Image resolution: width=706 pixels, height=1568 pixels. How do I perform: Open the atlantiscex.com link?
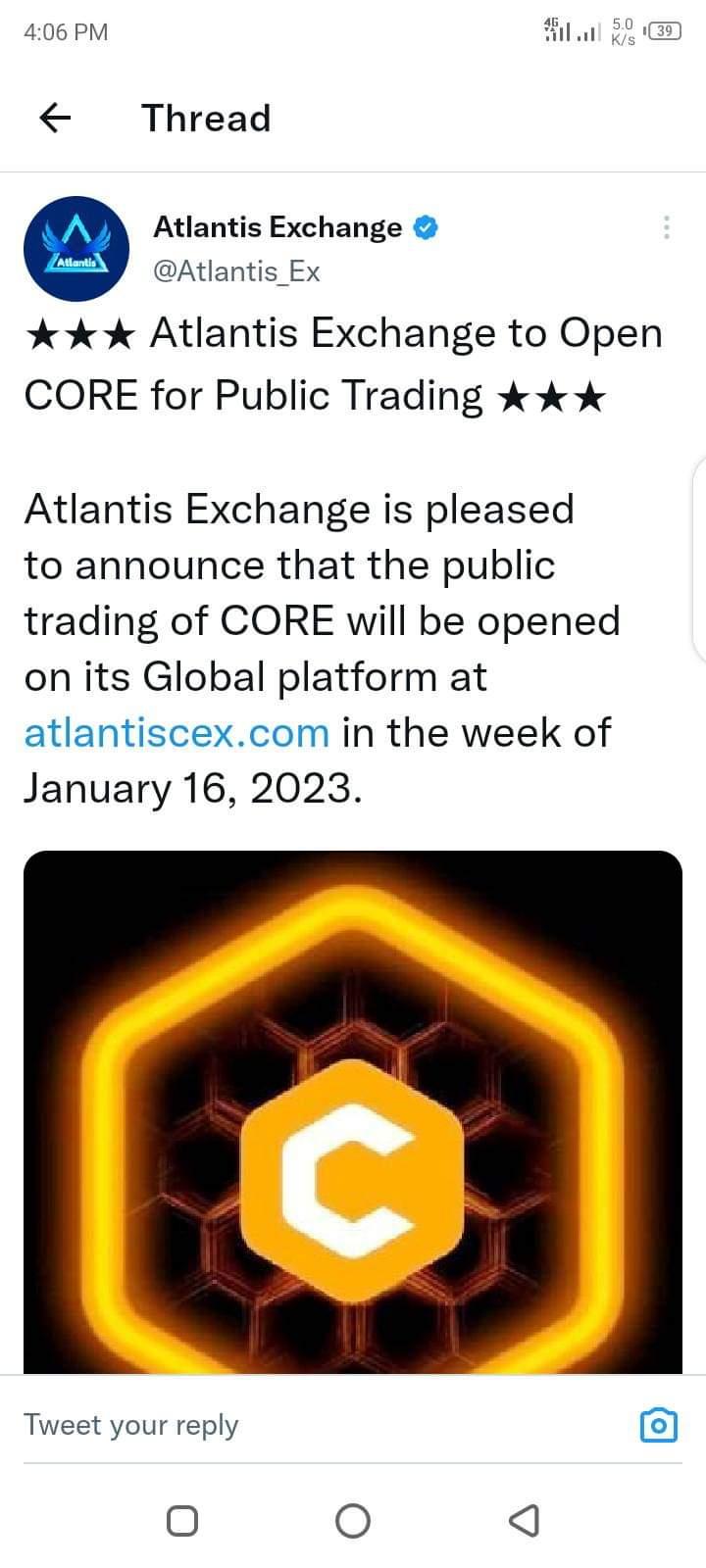coord(176,732)
